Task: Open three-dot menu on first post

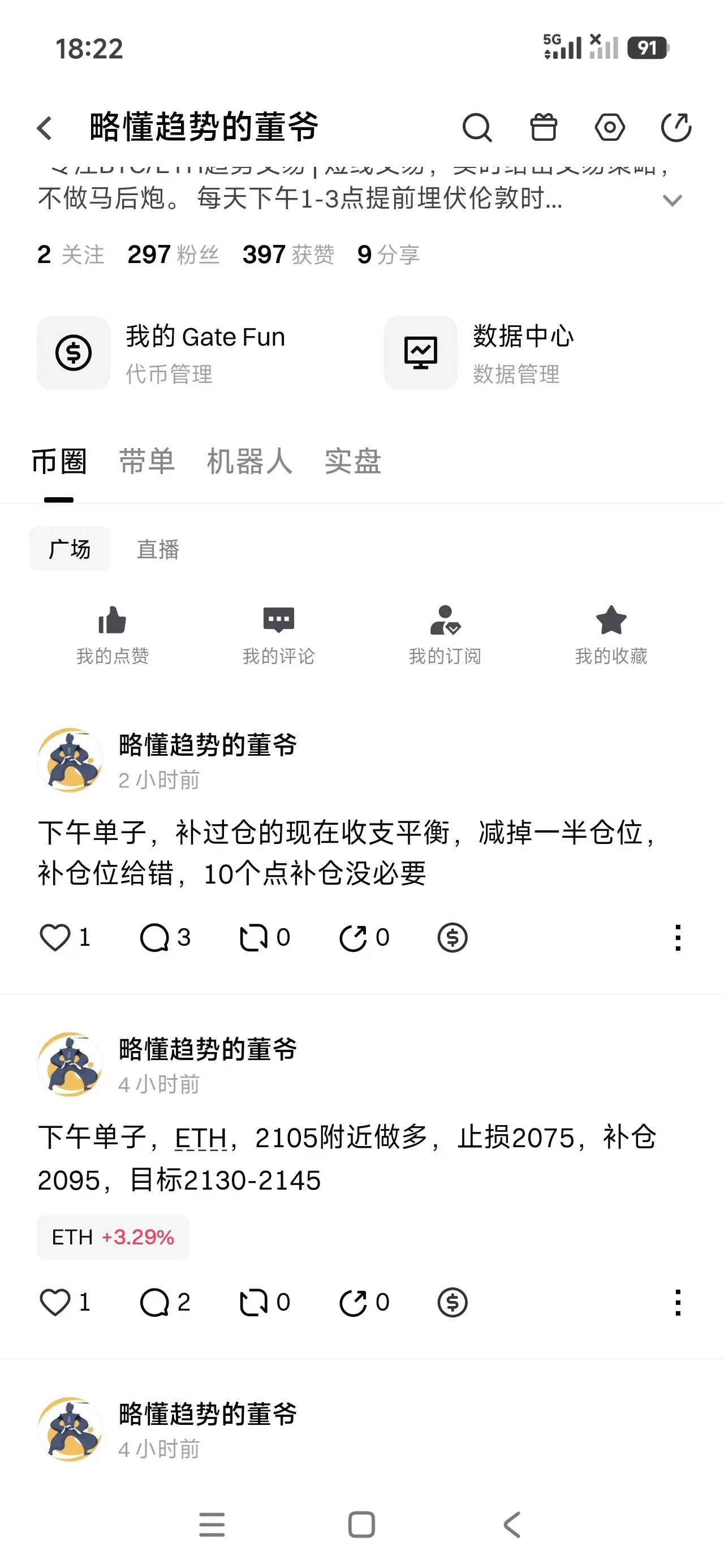Action: (678, 937)
